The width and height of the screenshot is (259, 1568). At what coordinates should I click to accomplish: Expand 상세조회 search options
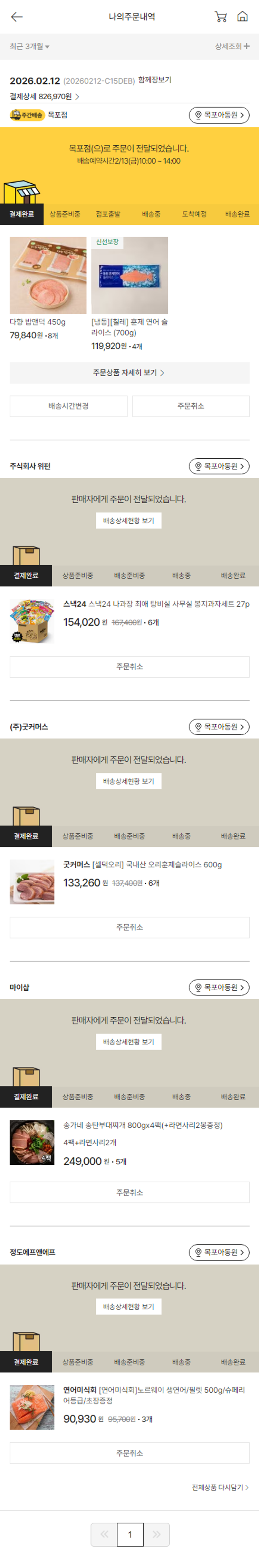click(x=232, y=46)
